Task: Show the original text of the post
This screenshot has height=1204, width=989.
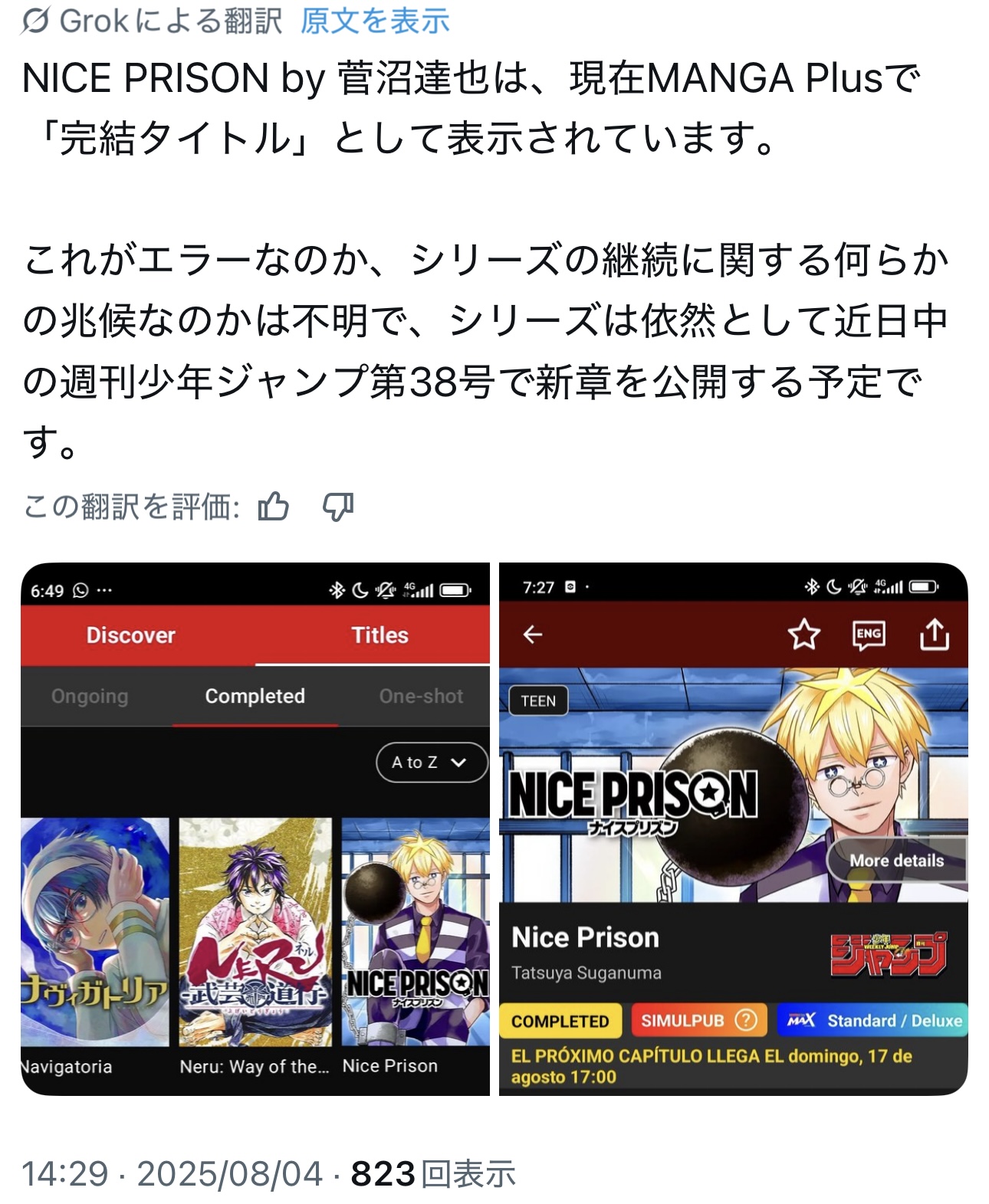Action: [374, 21]
